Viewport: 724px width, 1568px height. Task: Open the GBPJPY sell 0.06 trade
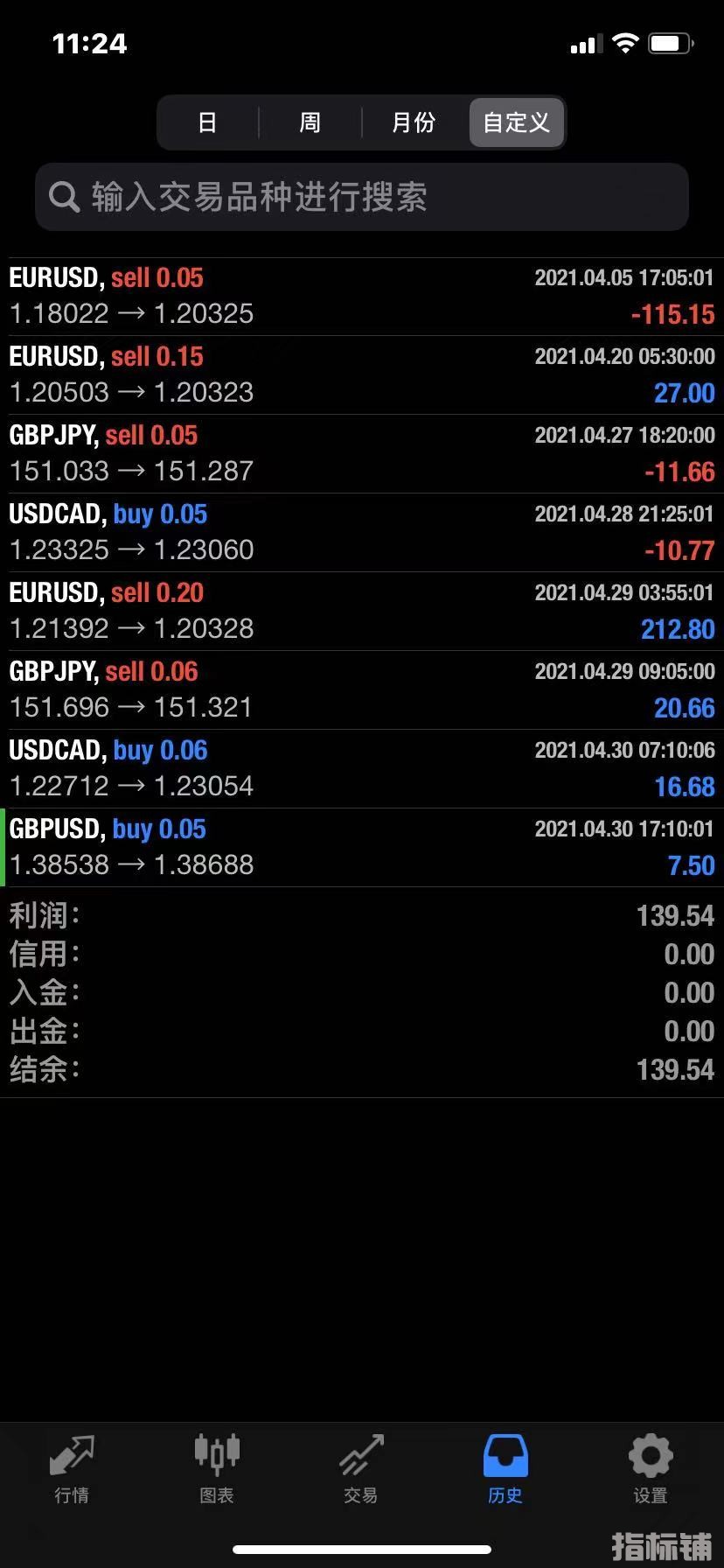362,689
